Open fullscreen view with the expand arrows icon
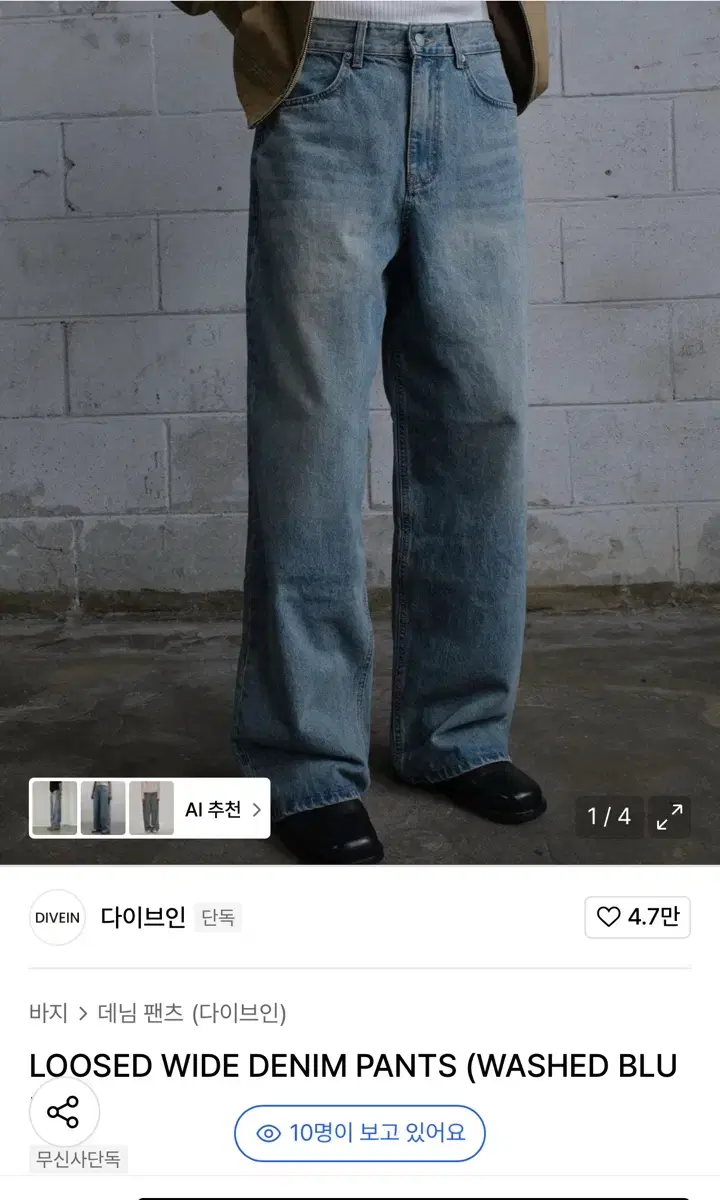This screenshot has height=1200, width=720. click(x=672, y=817)
